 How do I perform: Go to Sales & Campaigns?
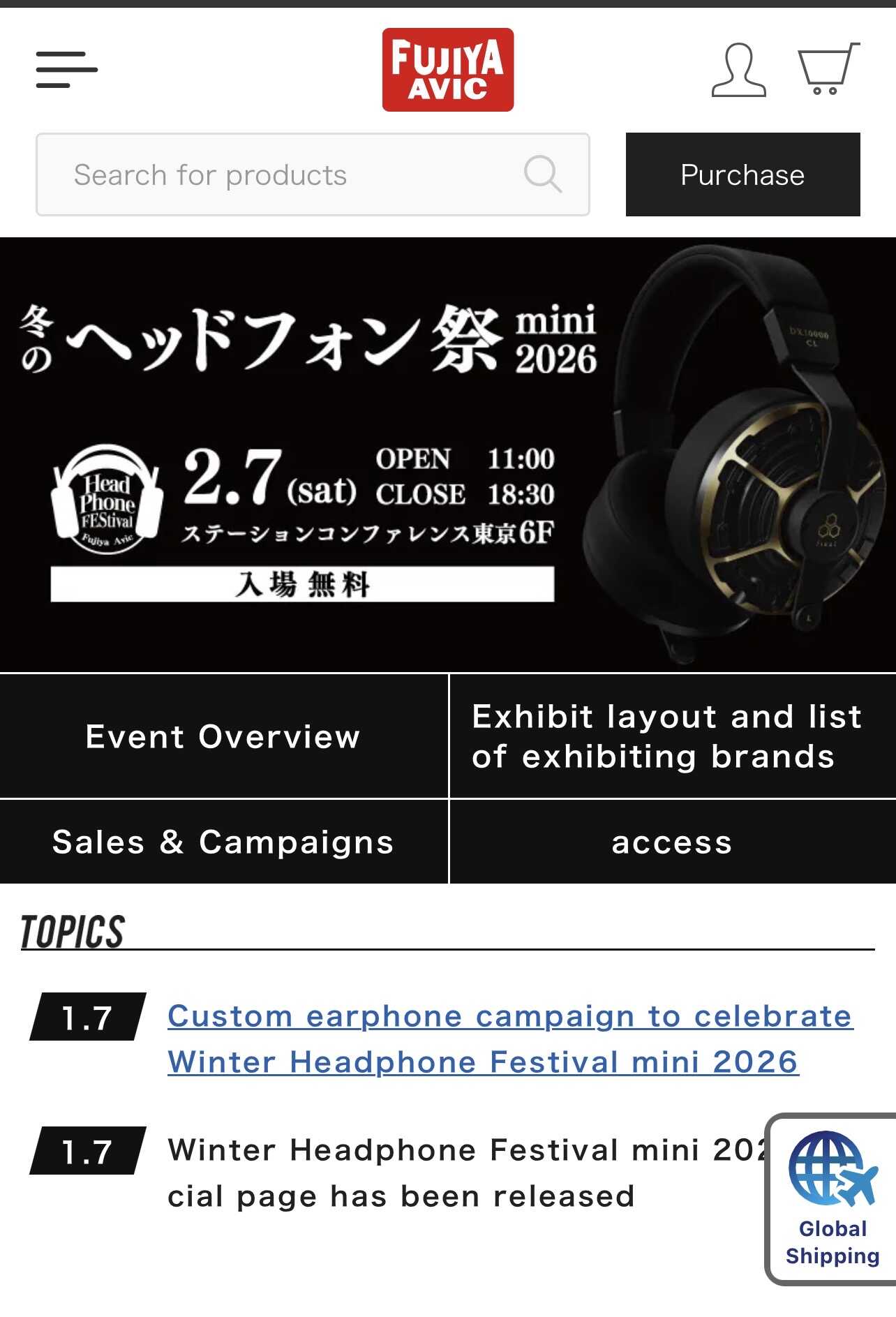coord(223,842)
